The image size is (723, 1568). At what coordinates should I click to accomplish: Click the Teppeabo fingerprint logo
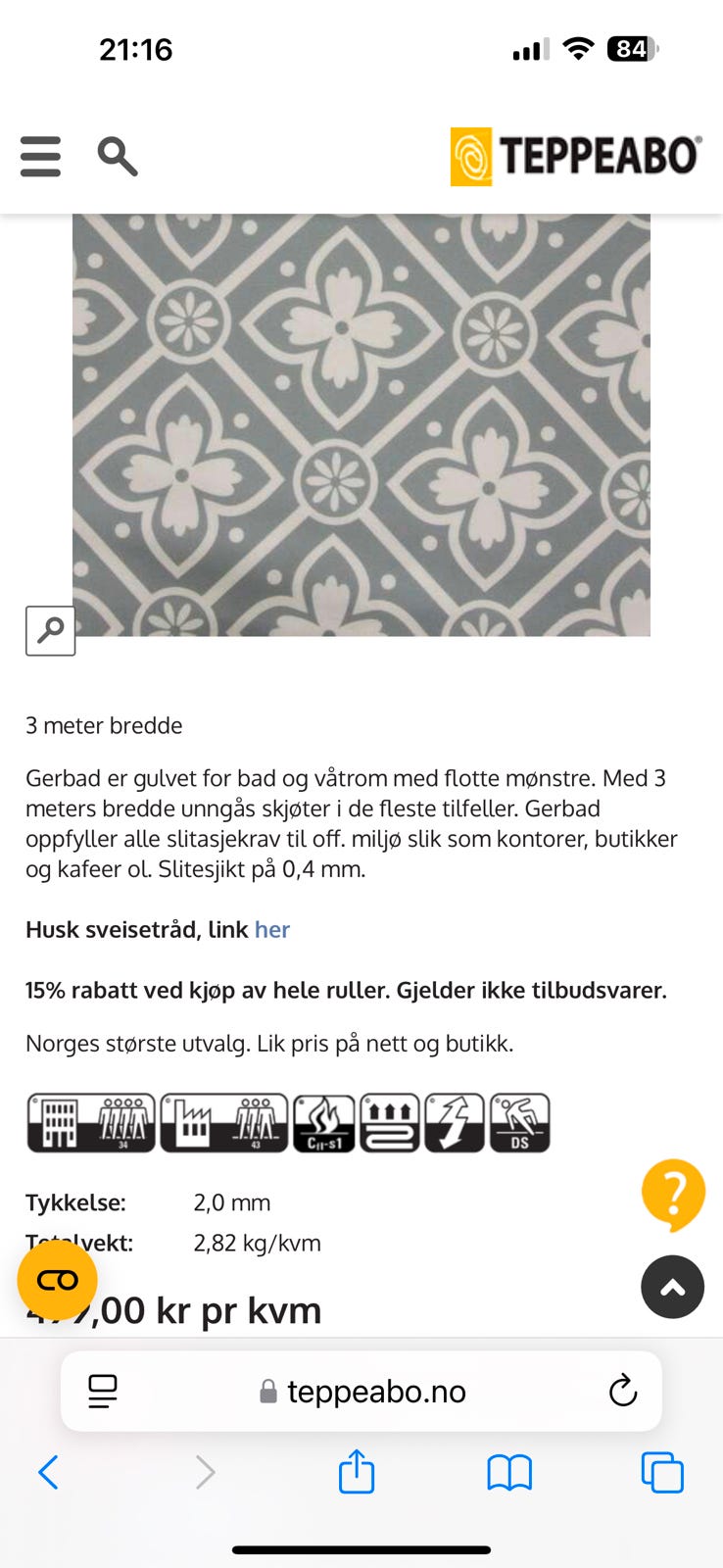(472, 156)
